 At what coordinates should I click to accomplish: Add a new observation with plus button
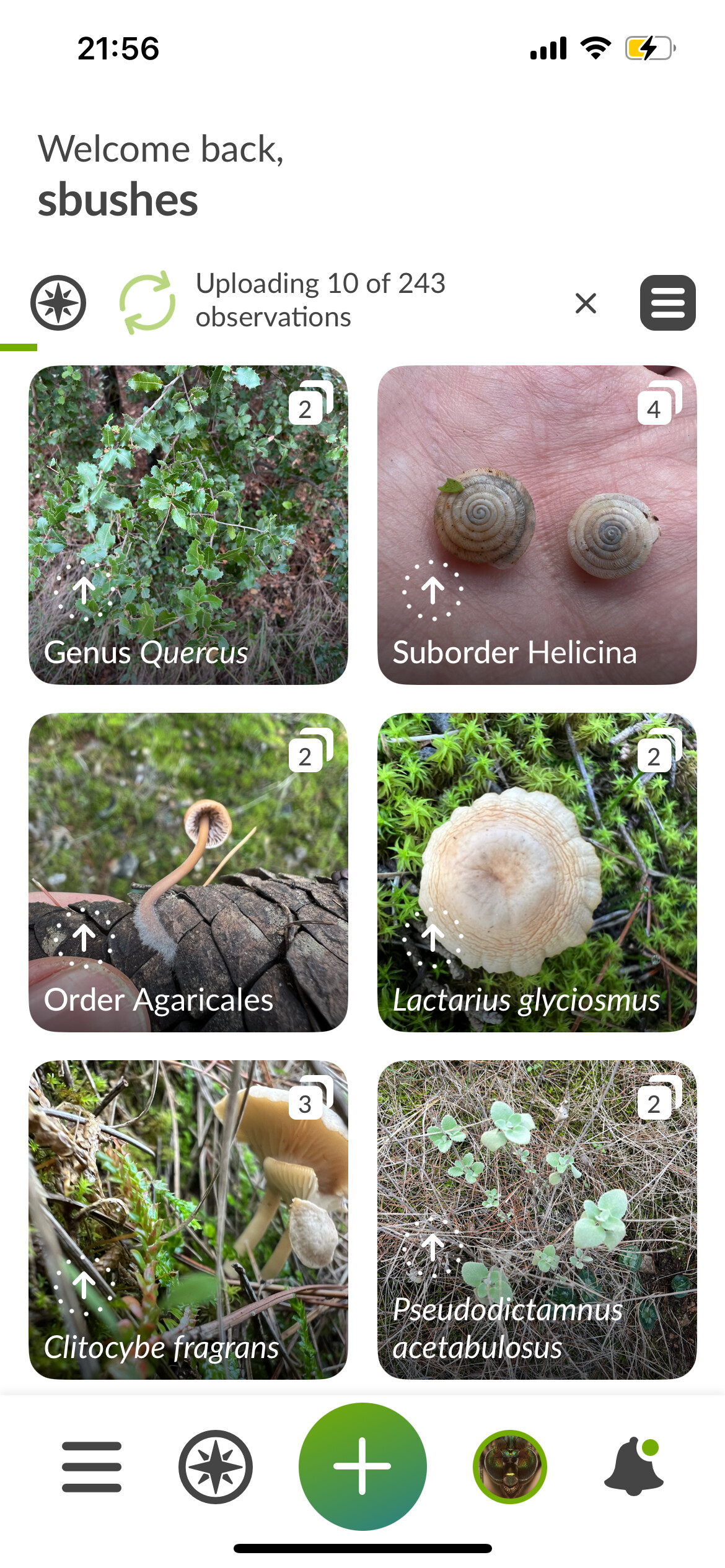[362, 1466]
